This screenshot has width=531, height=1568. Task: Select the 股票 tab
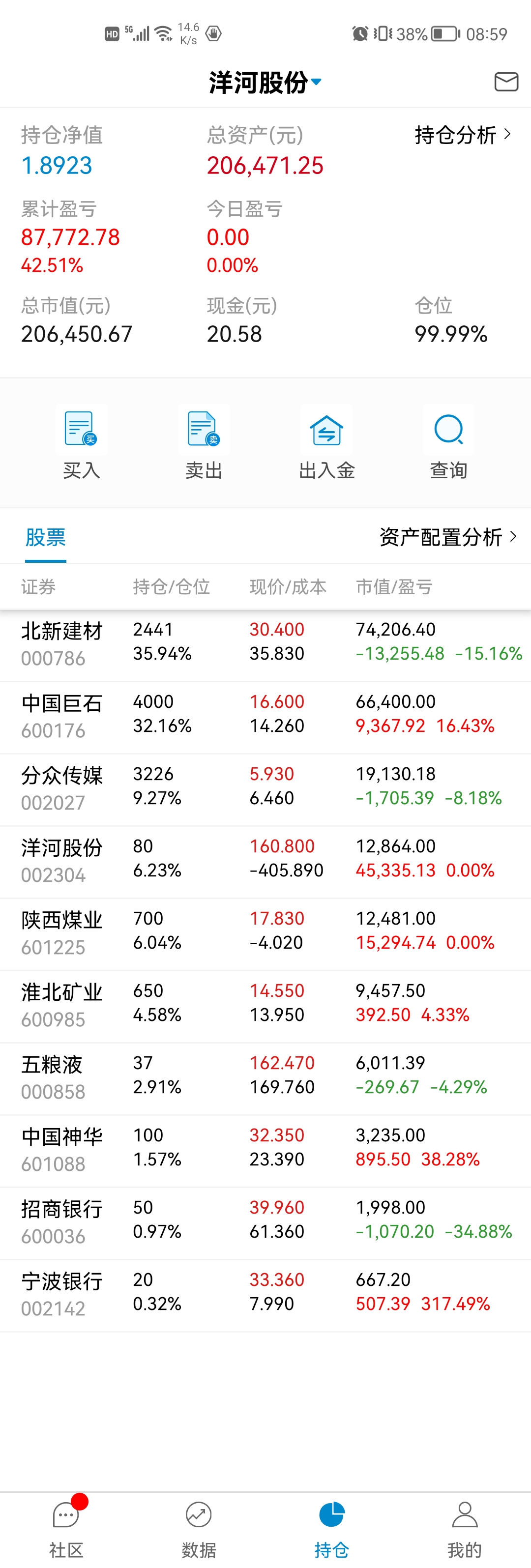point(46,537)
